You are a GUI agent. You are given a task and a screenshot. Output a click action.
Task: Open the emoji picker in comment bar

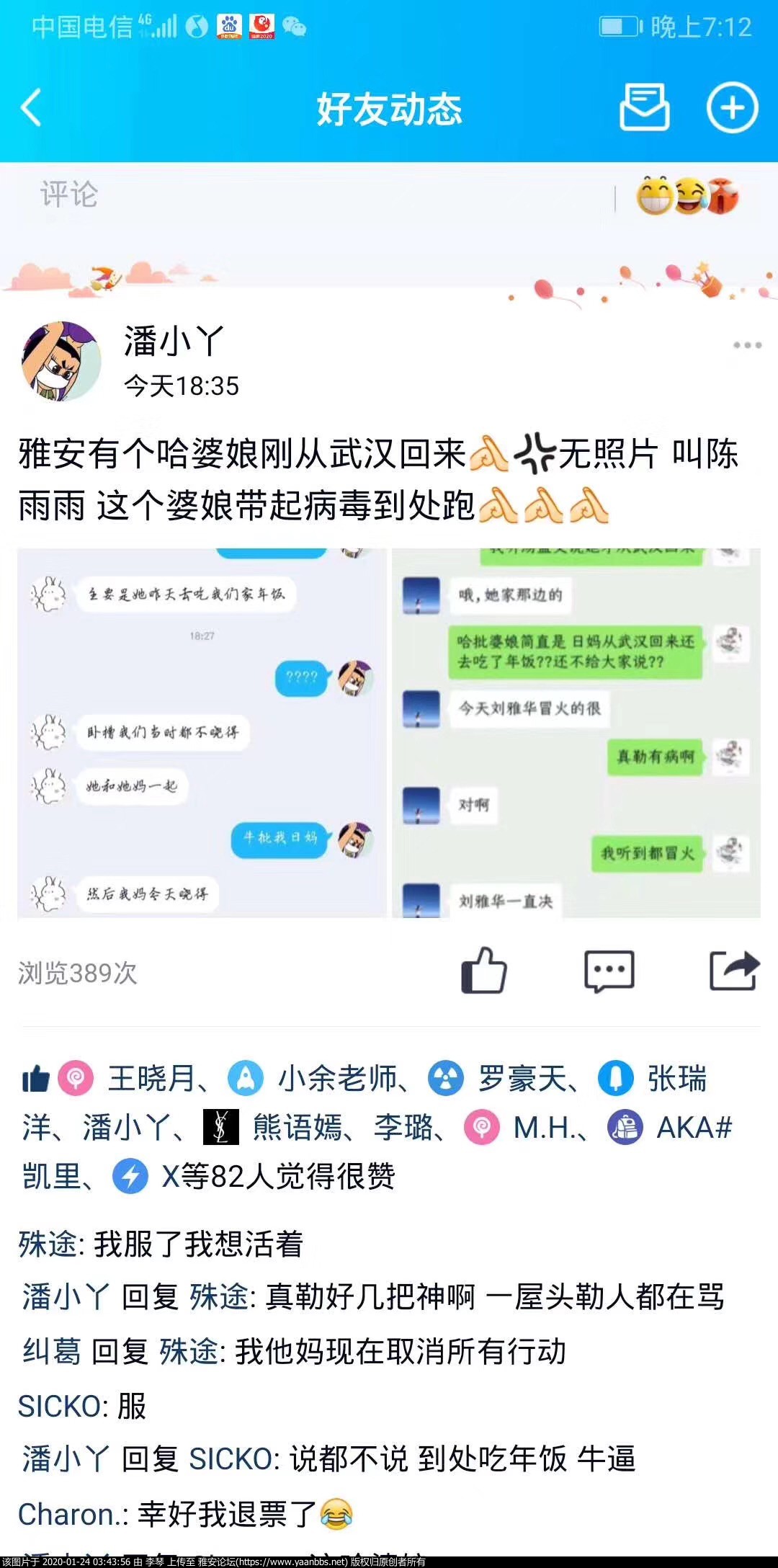point(687,196)
